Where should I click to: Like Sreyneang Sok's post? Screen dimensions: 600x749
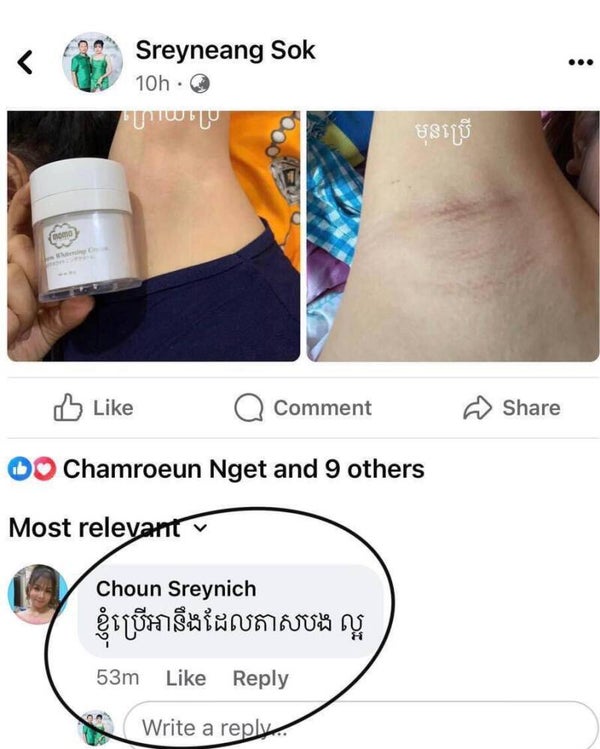click(x=92, y=408)
